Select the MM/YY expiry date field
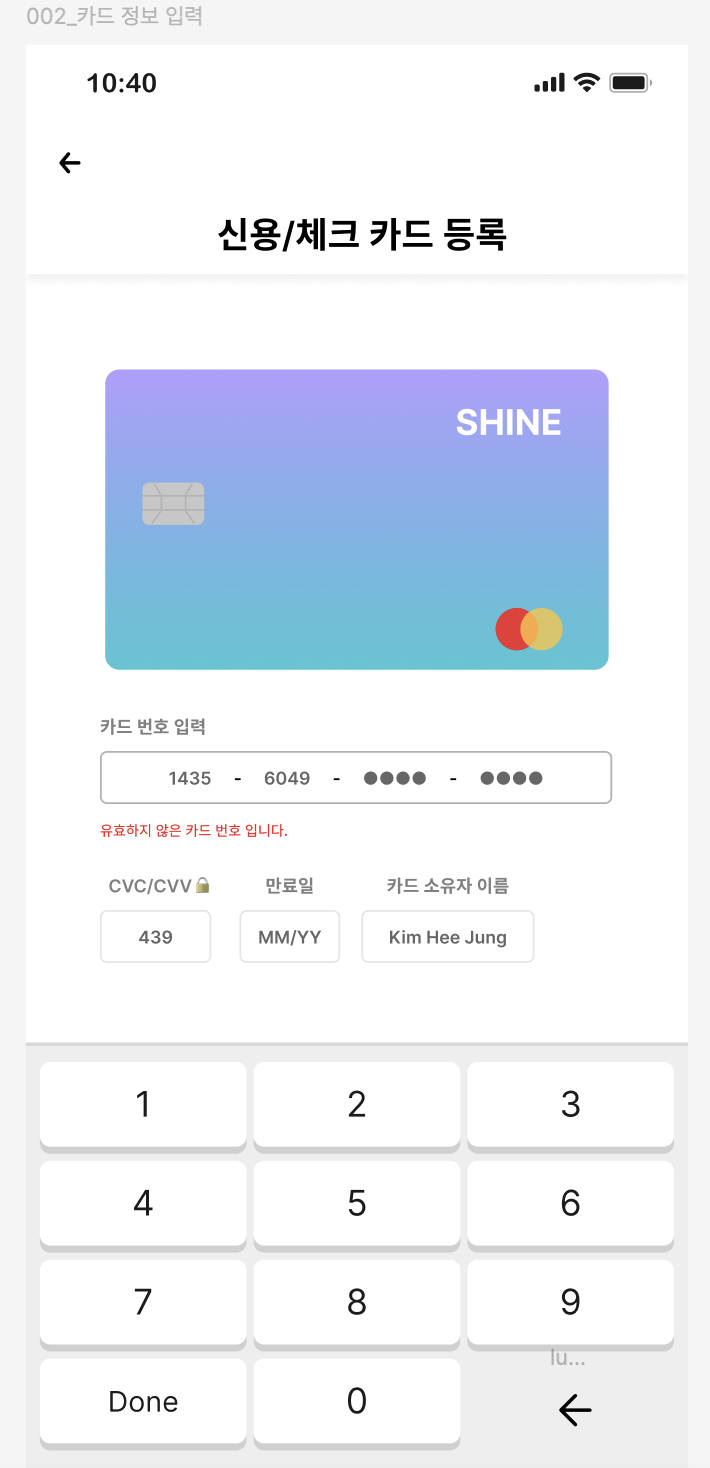 point(289,937)
